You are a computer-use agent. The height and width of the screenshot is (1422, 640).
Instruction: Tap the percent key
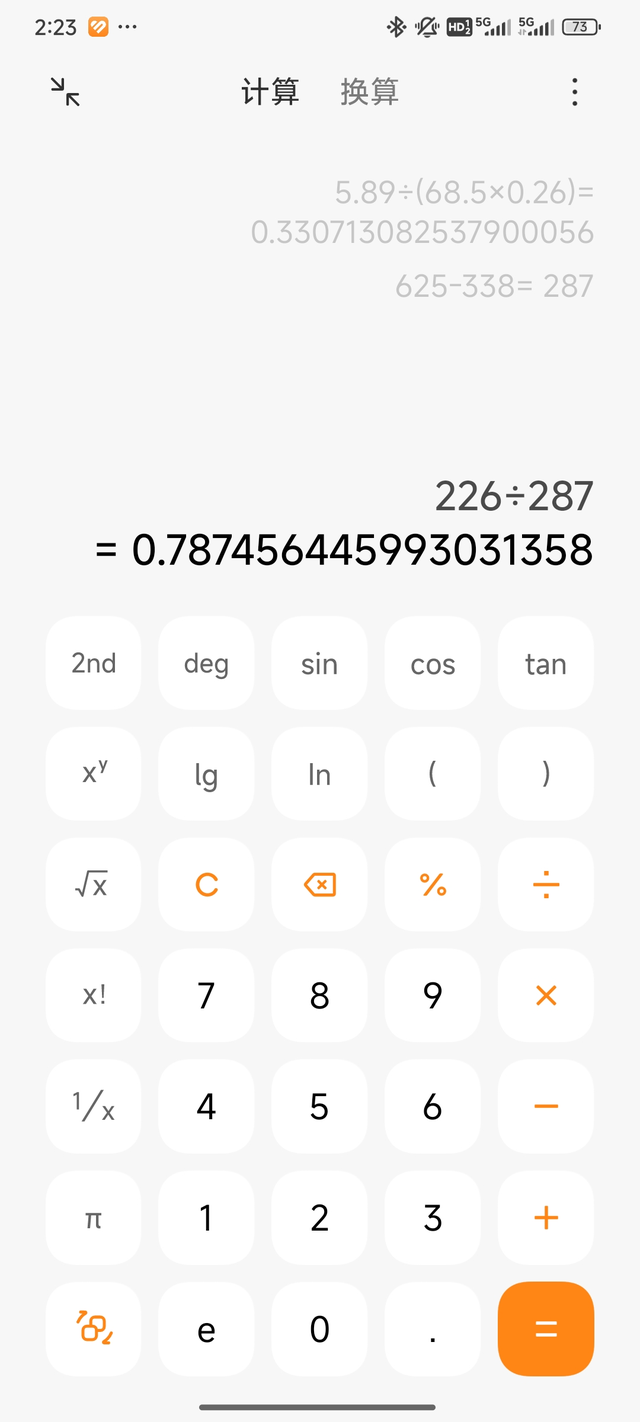432,885
